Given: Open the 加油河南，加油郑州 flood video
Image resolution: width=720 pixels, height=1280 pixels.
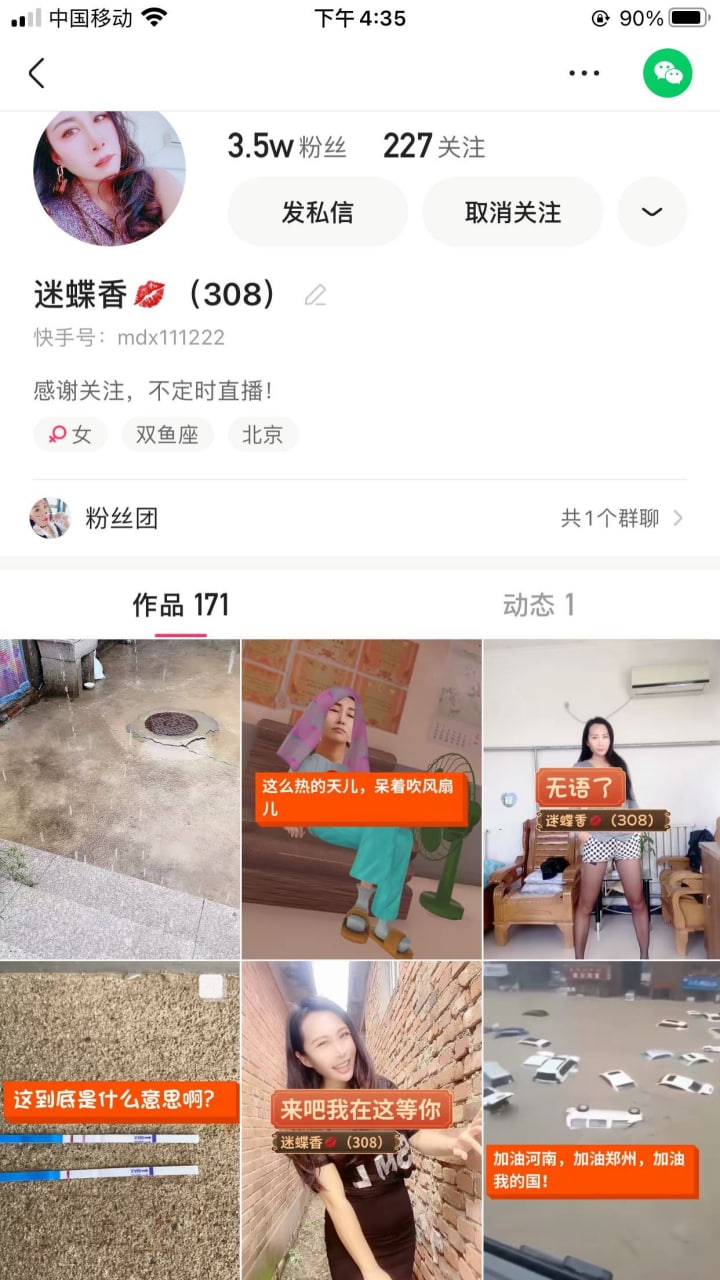Looking at the screenshot, I should pos(601,1120).
